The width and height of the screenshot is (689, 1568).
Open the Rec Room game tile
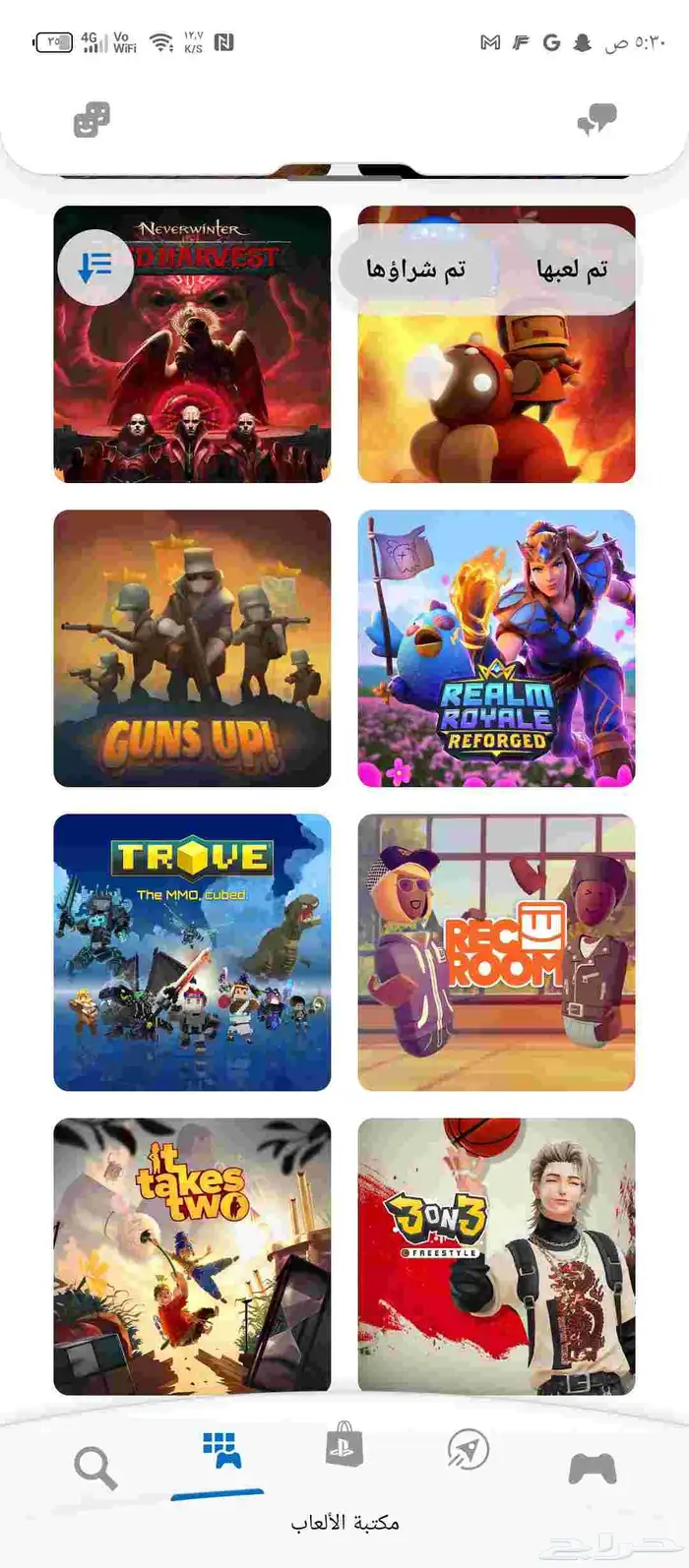point(496,952)
